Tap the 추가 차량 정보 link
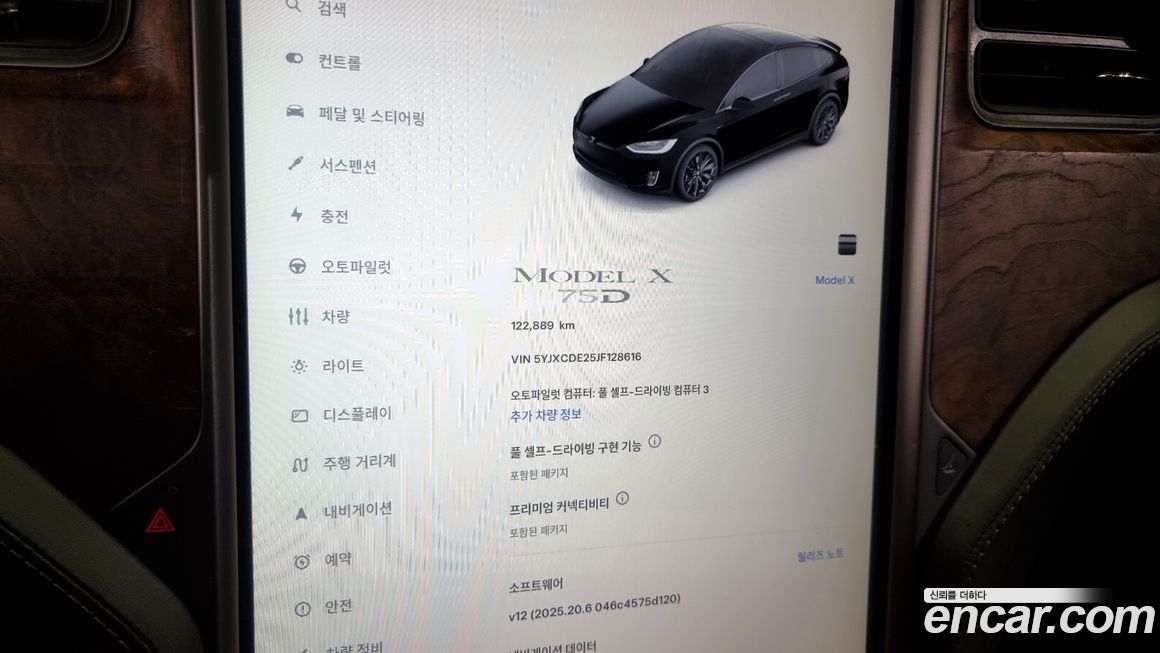1160x653 pixels. coord(545,414)
